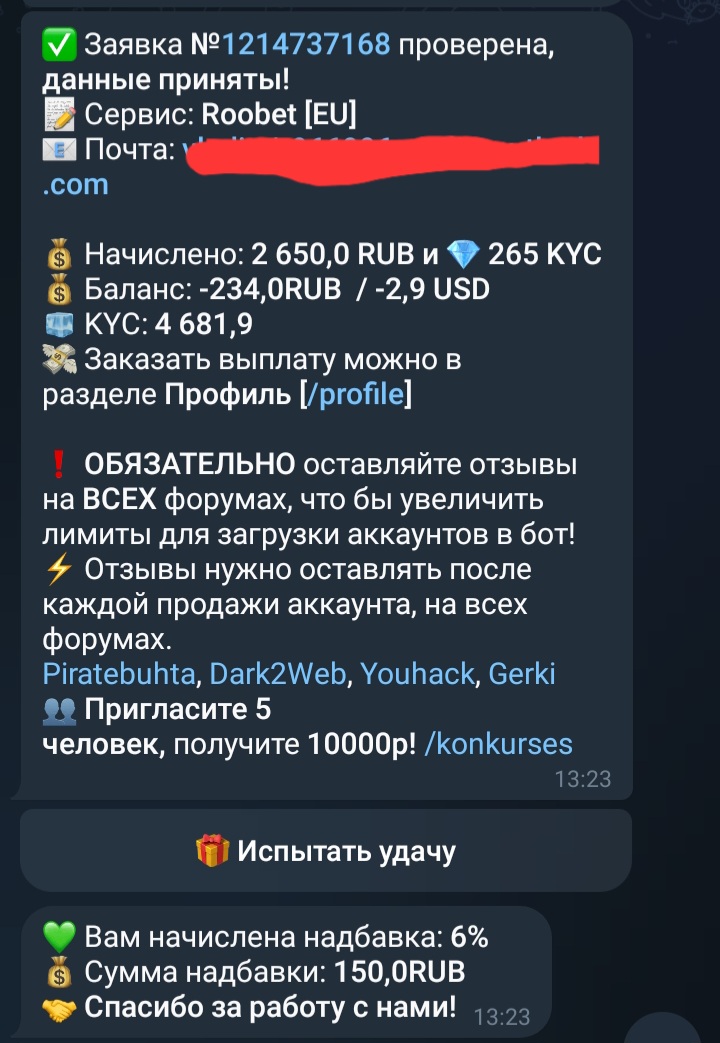Viewport: 720px width, 1043px height.
Task: Open the Dark2Web forum link
Action: pos(277,674)
